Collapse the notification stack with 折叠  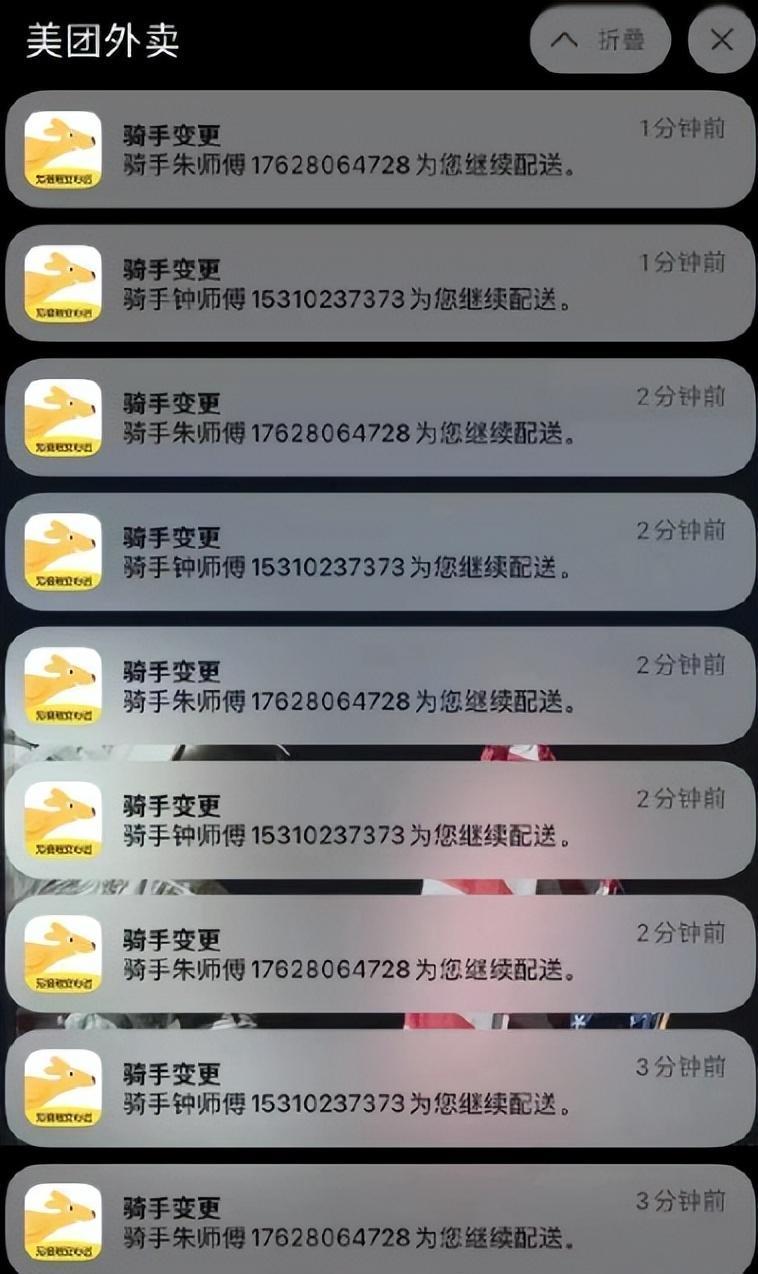point(600,40)
